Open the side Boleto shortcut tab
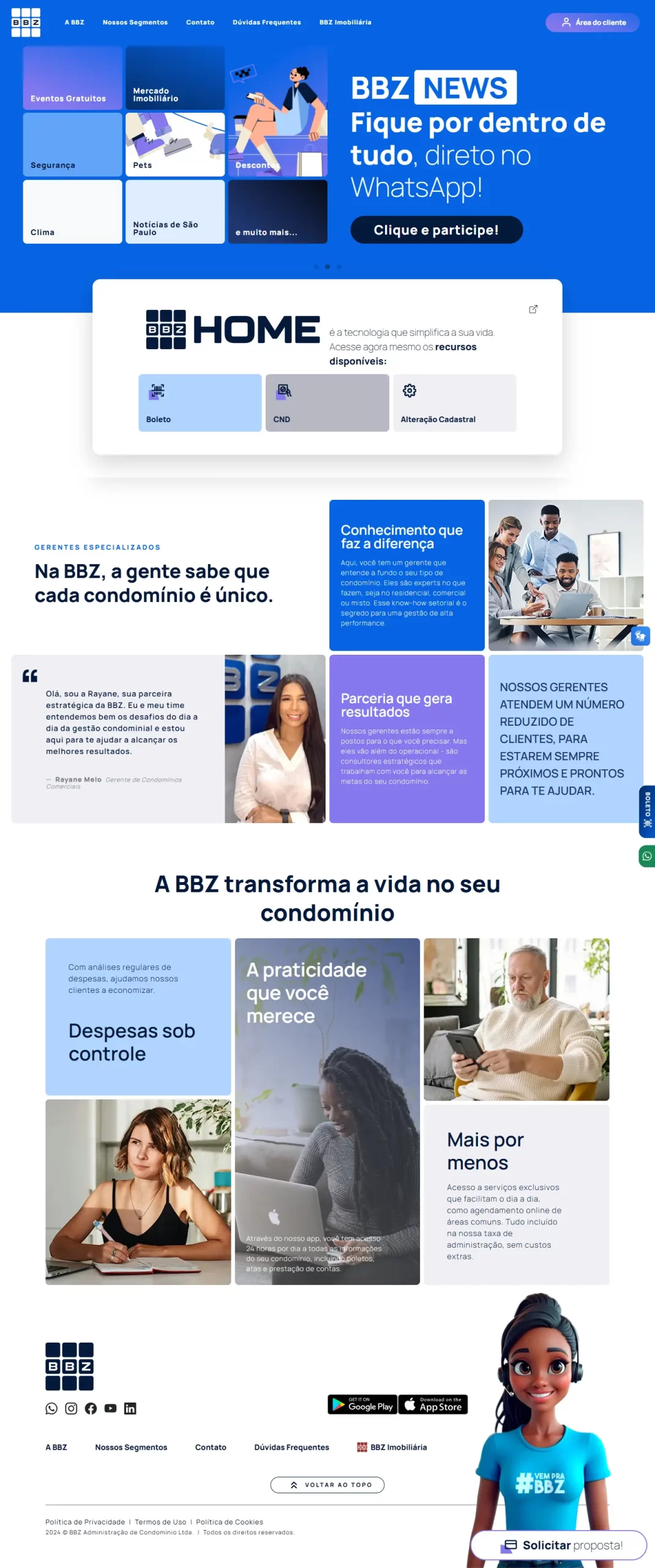Image resolution: width=655 pixels, height=1568 pixels. point(647,811)
